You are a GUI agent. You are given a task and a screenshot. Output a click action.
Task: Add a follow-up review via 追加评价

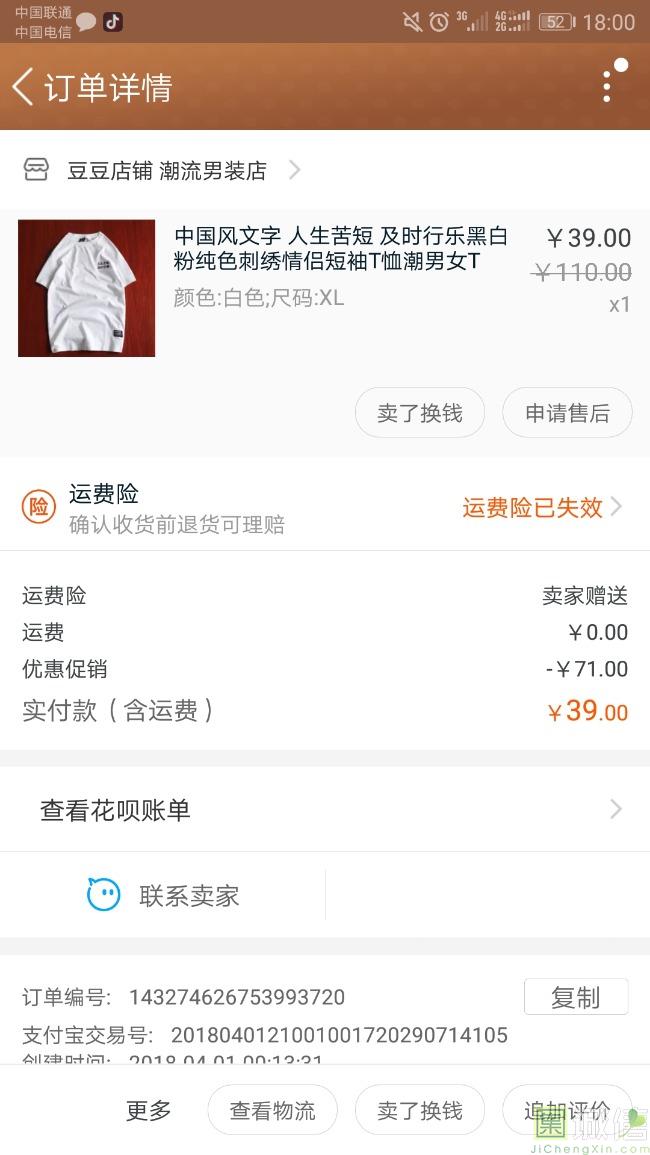pyautogui.click(x=567, y=1110)
